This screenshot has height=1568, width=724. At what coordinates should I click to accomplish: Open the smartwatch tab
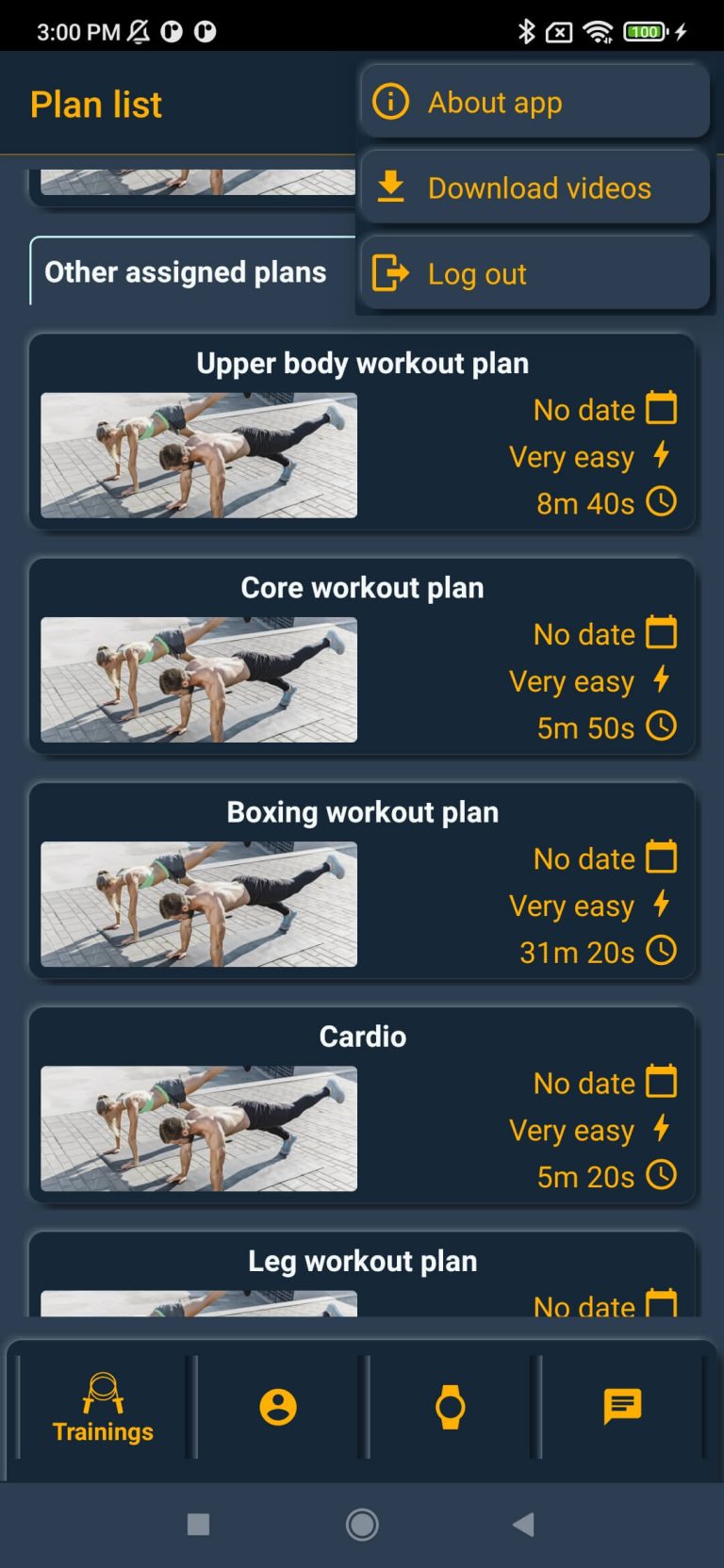coord(451,1407)
